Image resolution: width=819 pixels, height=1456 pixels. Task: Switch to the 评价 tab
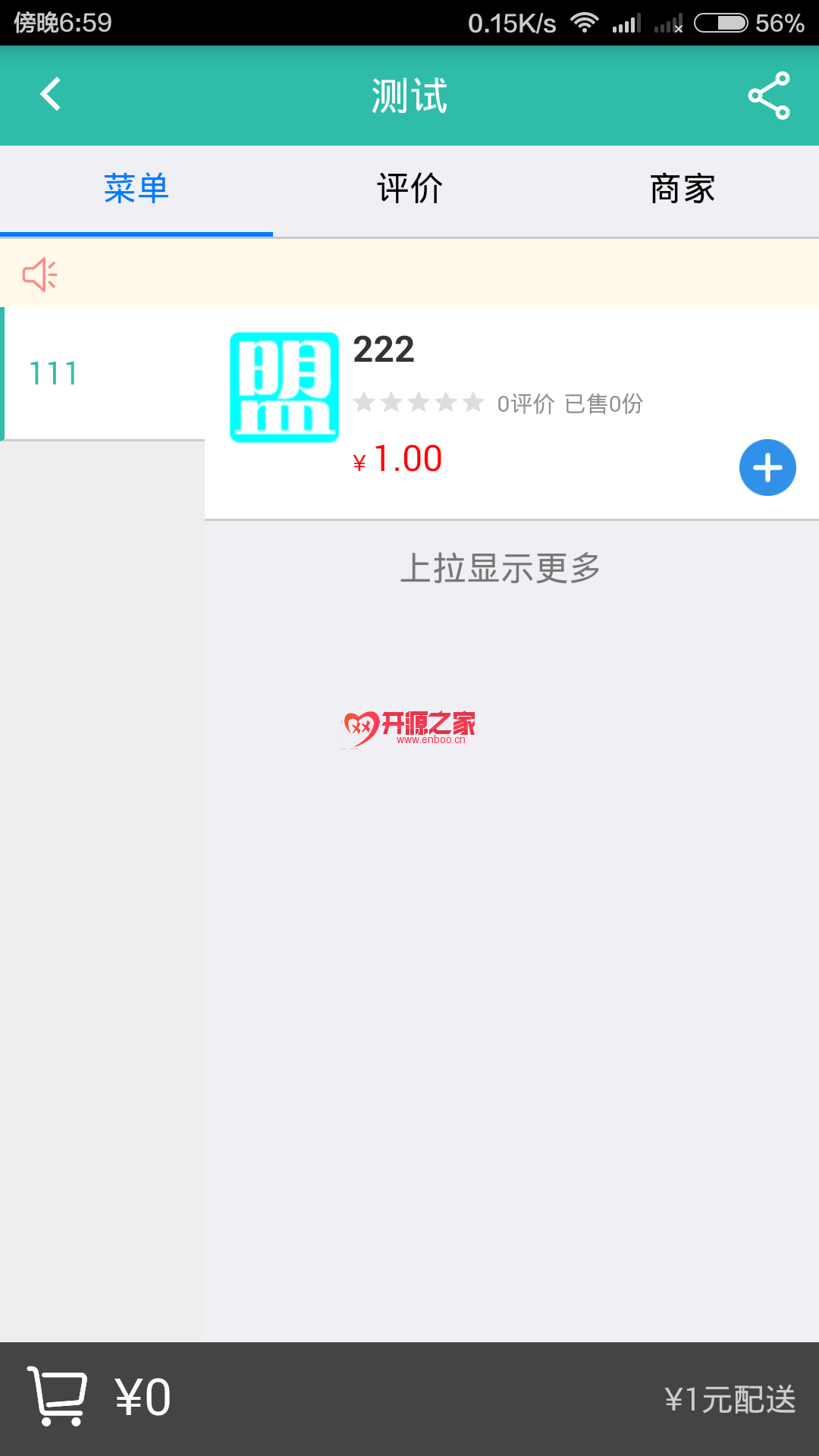409,189
